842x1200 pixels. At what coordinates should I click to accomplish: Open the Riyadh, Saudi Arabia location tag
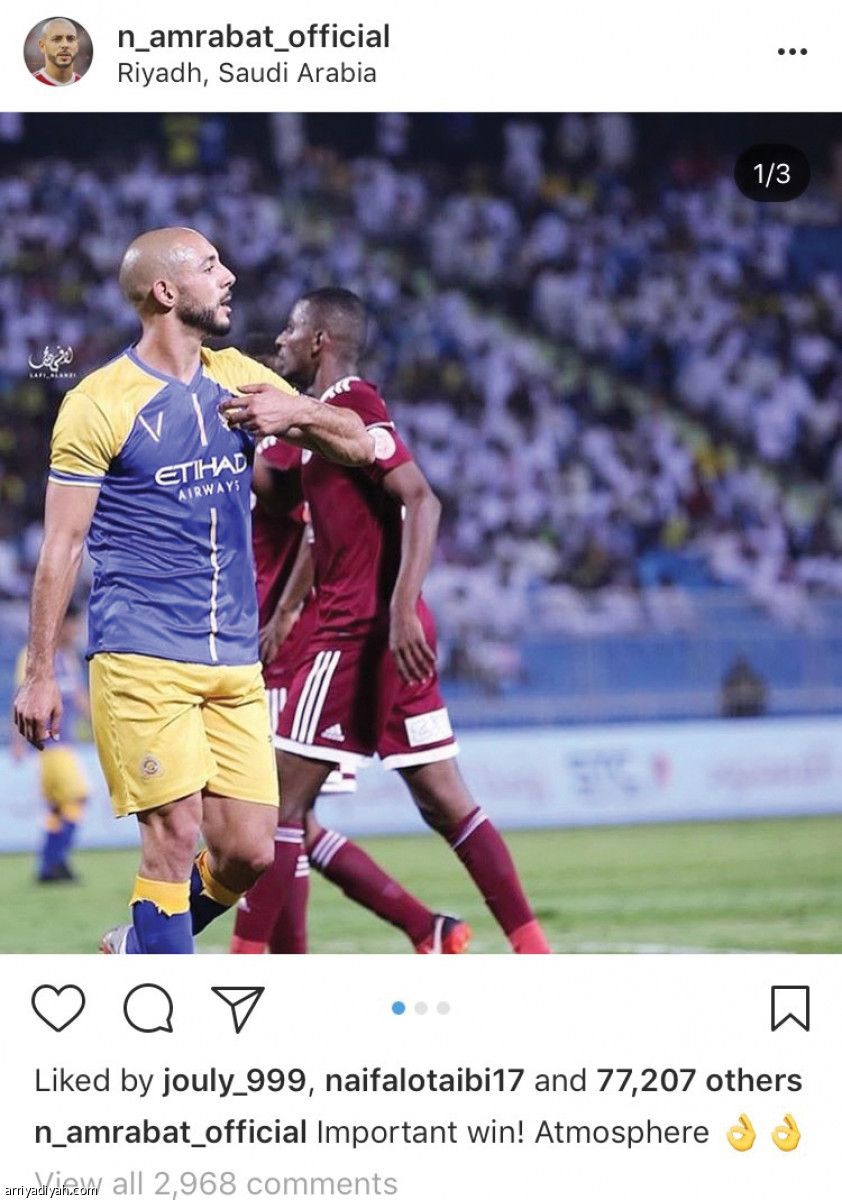247,73
